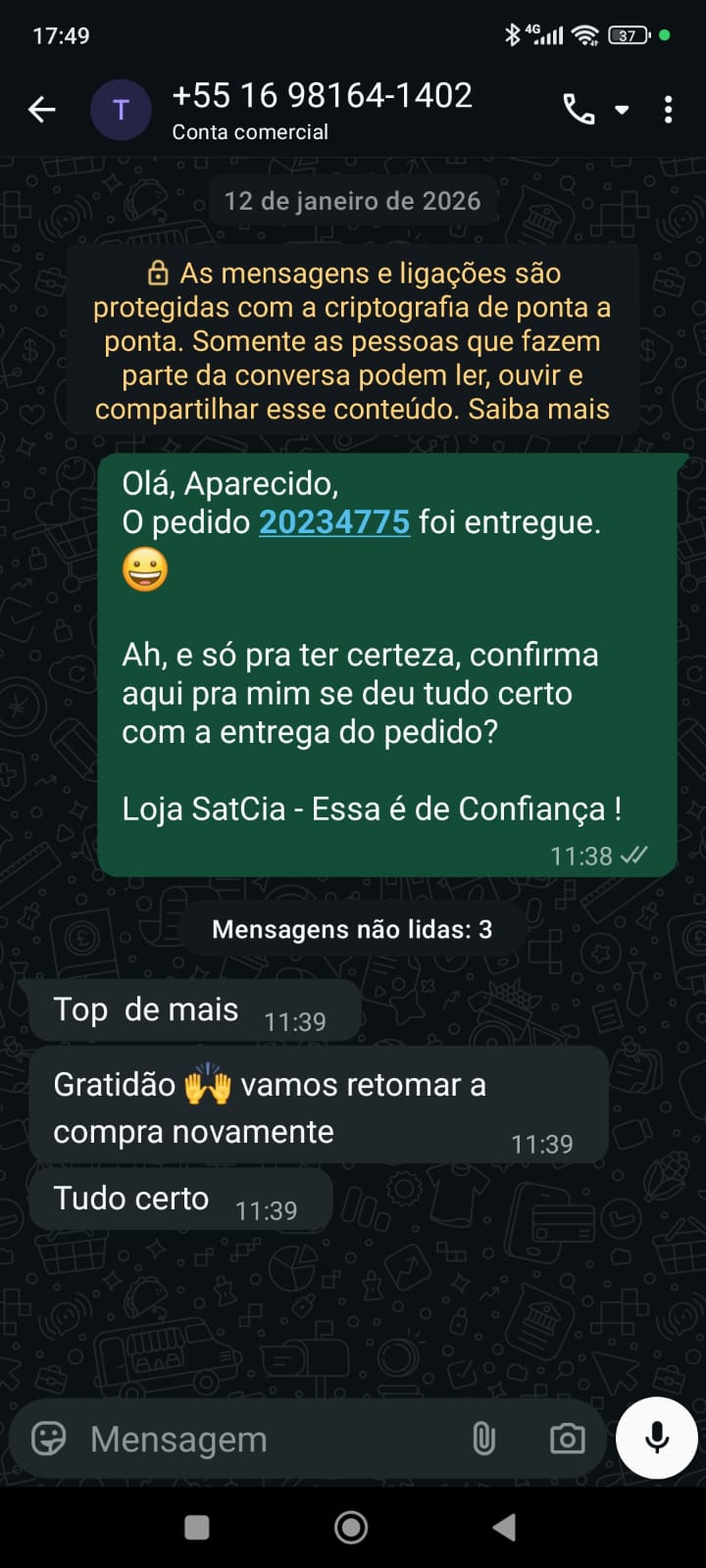Screen dimensions: 706x1568
Task: Open the three-dot overflow menu
Action: coord(668,110)
